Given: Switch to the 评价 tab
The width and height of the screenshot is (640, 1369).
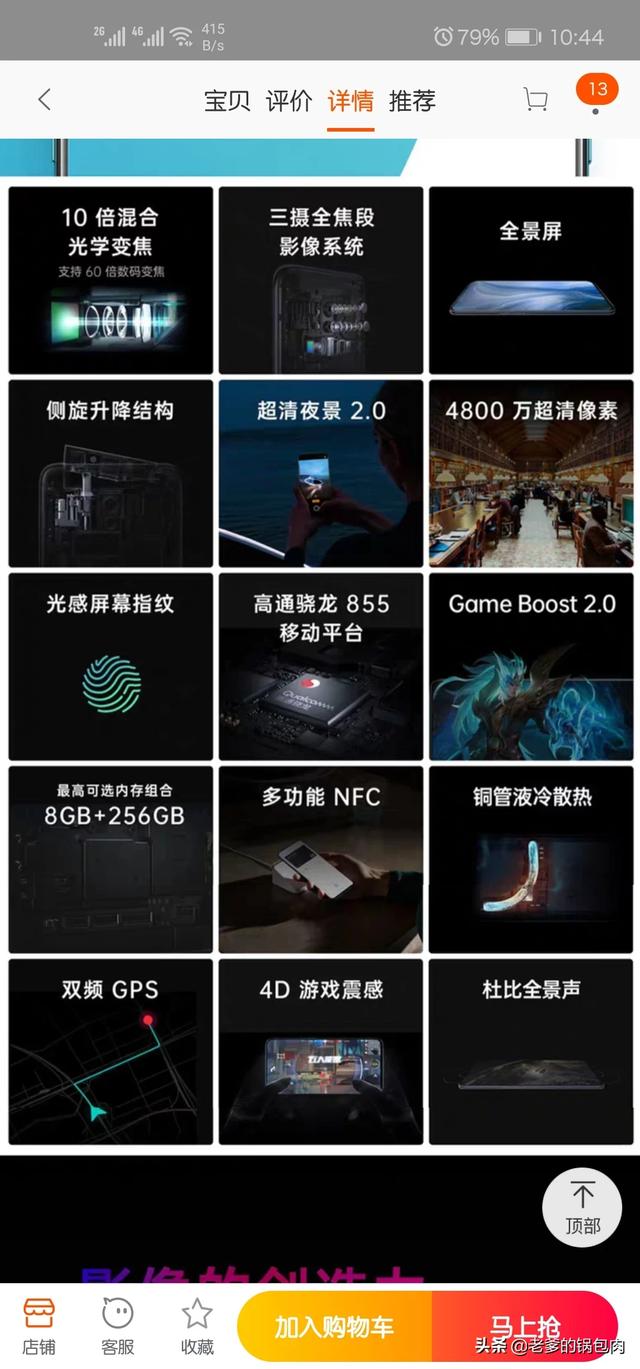Looking at the screenshot, I should 289,101.
